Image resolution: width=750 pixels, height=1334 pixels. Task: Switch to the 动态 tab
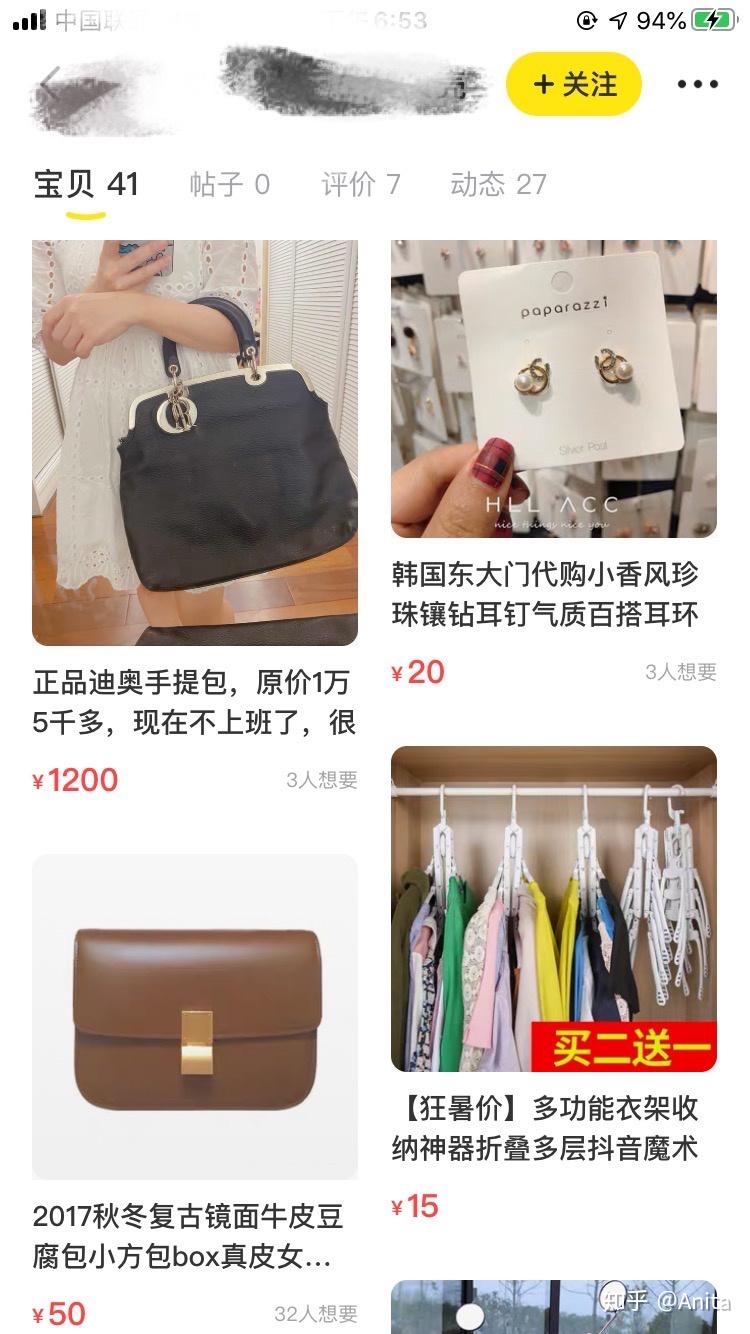498,184
